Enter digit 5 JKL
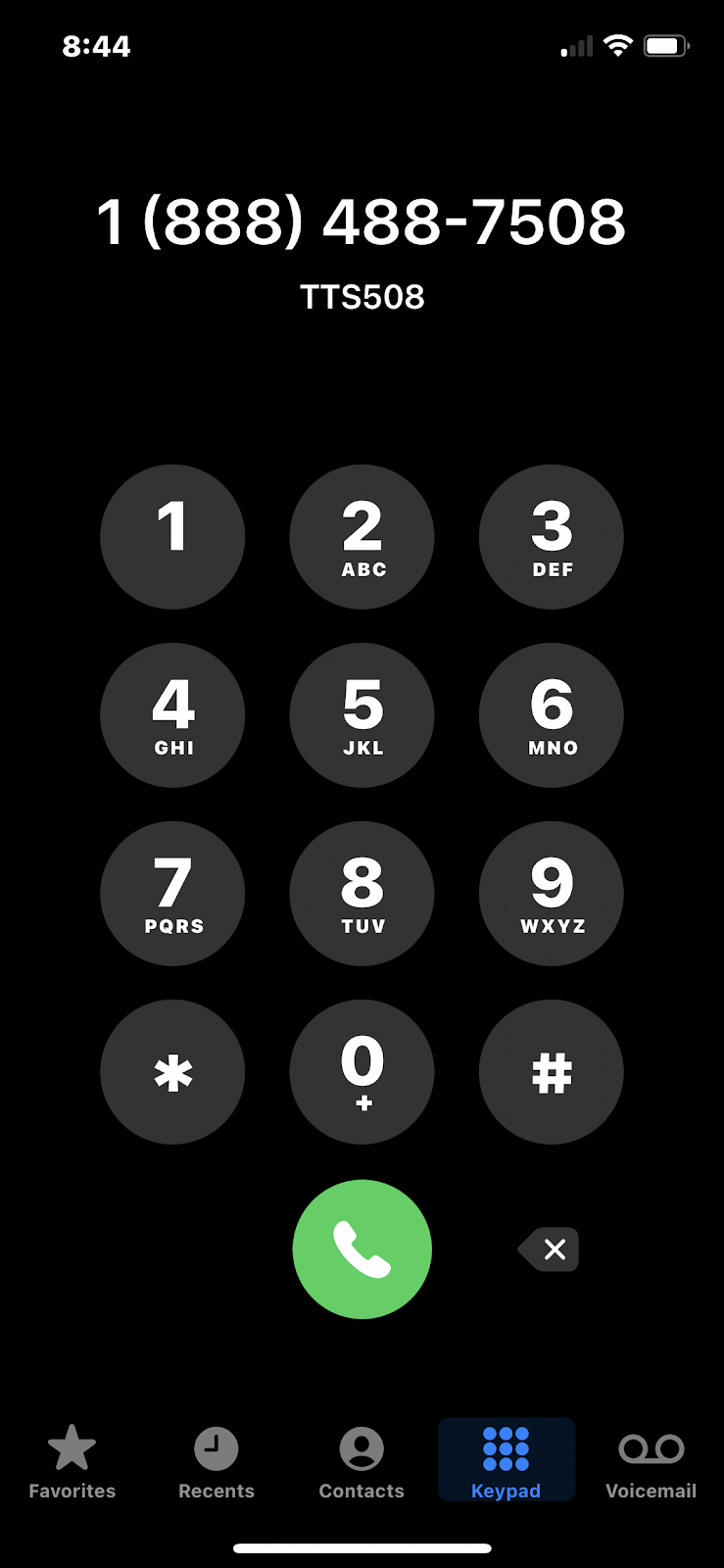The width and height of the screenshot is (724, 1568). (x=362, y=715)
